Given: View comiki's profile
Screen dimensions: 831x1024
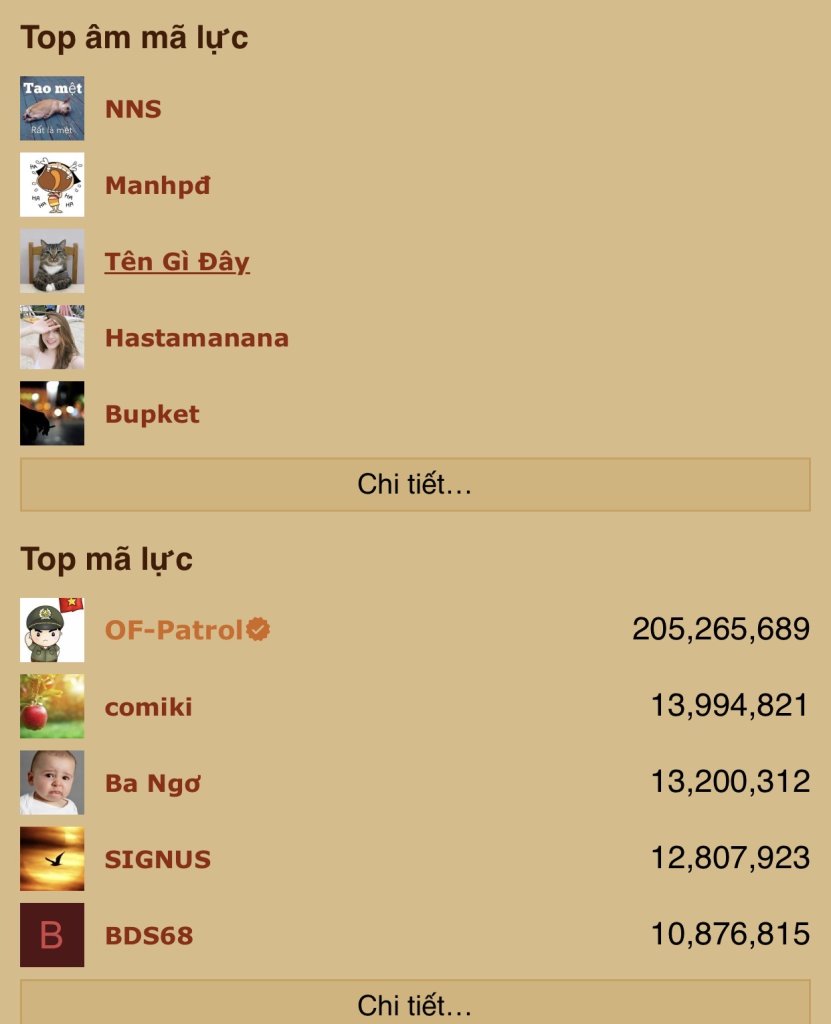Looking at the screenshot, I should pos(148,707).
